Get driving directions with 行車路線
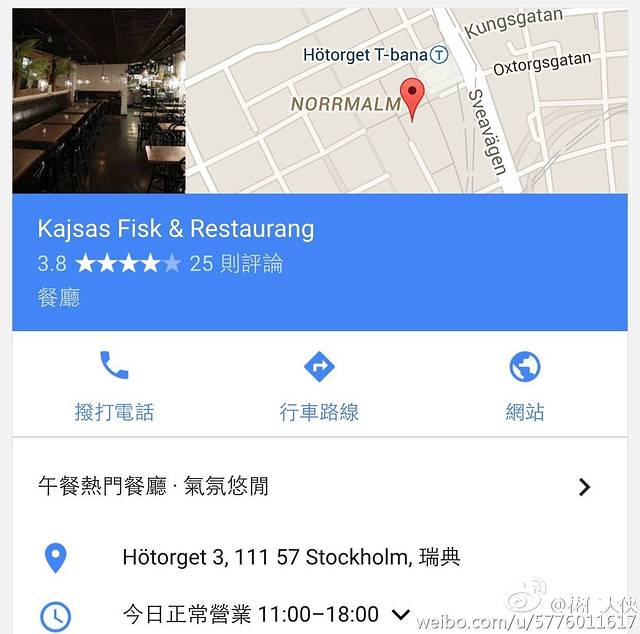Screen dimensions: 640x634 coord(319,385)
